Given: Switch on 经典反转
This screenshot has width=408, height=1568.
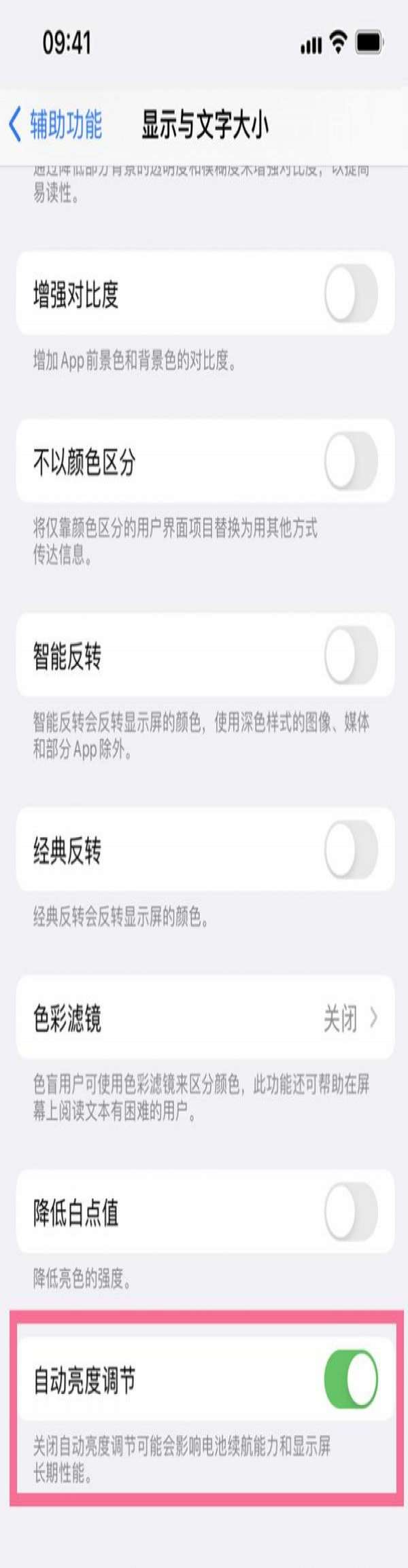Looking at the screenshot, I should click(x=351, y=850).
